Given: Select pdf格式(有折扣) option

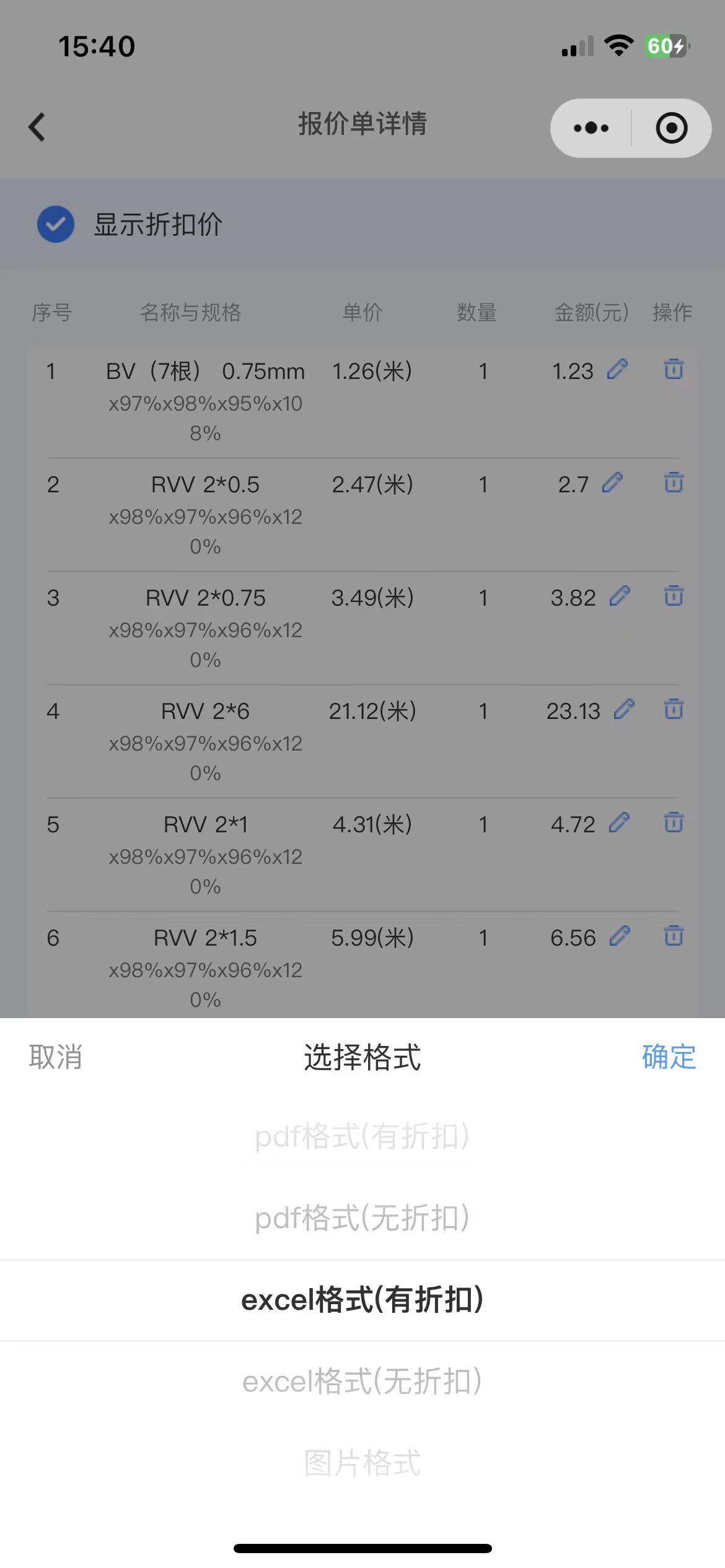Looking at the screenshot, I should pyautogui.click(x=362, y=1136).
